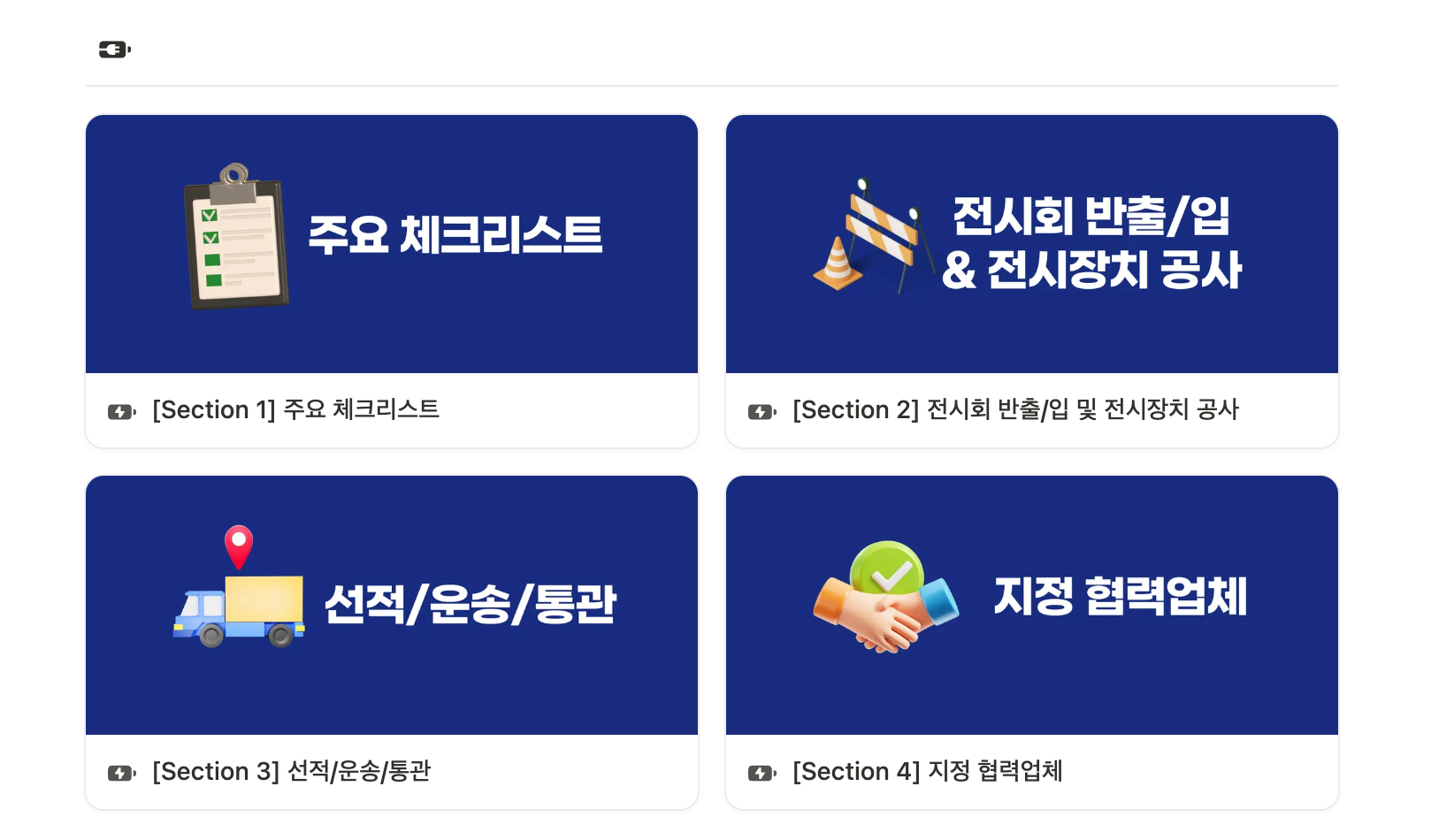Open Section 3 선적/운송/통관 card
This screenshot has width=1454, height=840.
[391, 641]
